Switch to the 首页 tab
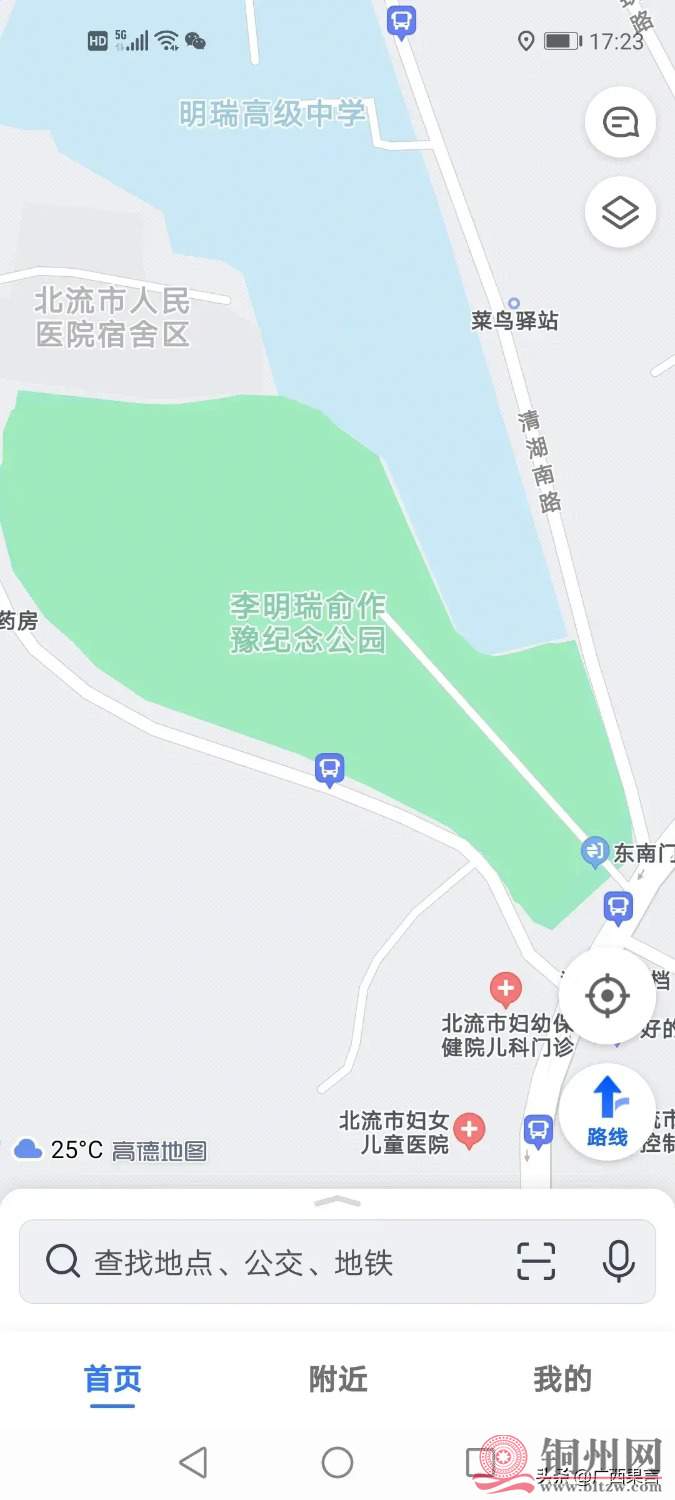675x1500 pixels. pyautogui.click(x=113, y=1380)
